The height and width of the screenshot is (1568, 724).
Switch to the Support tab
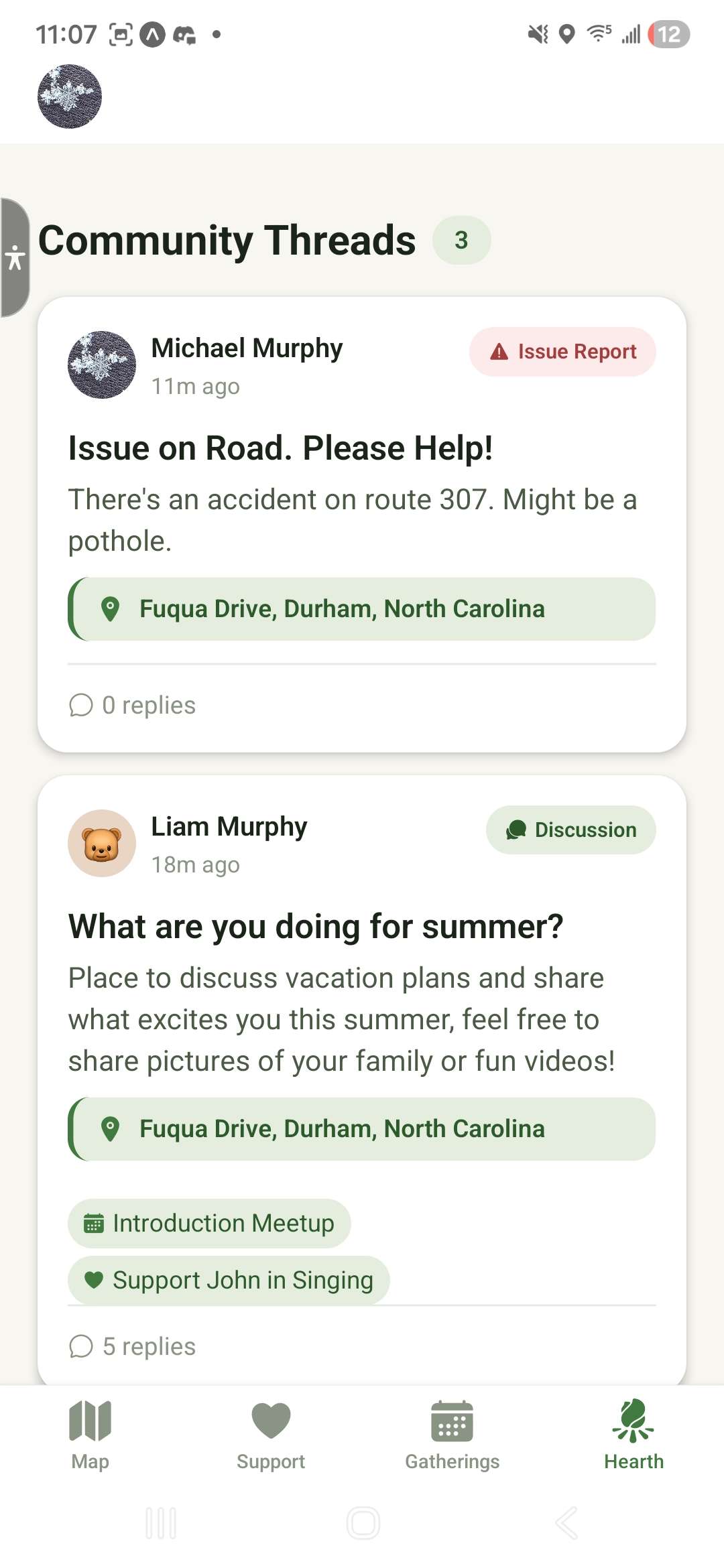point(271,1434)
